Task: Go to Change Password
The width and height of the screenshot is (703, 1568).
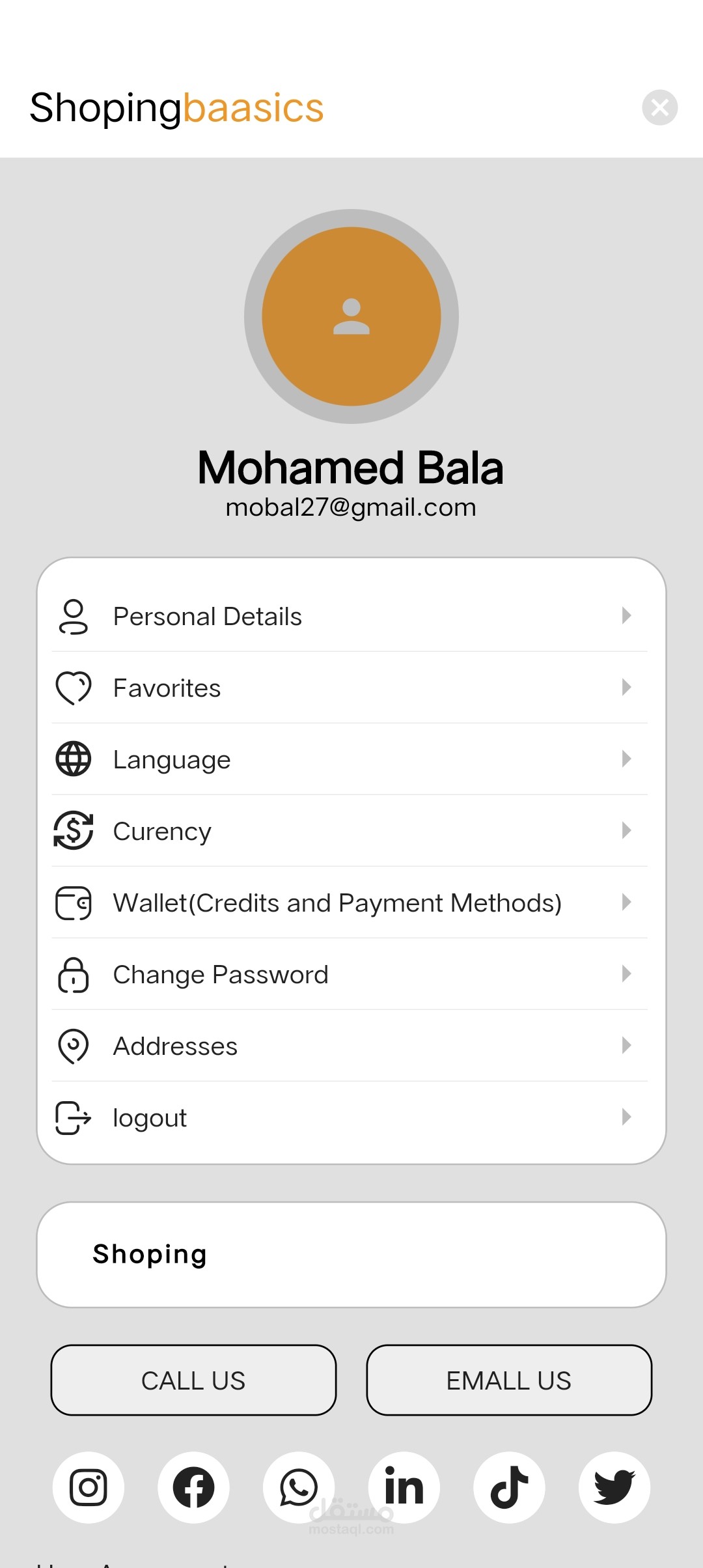Action: (x=350, y=974)
